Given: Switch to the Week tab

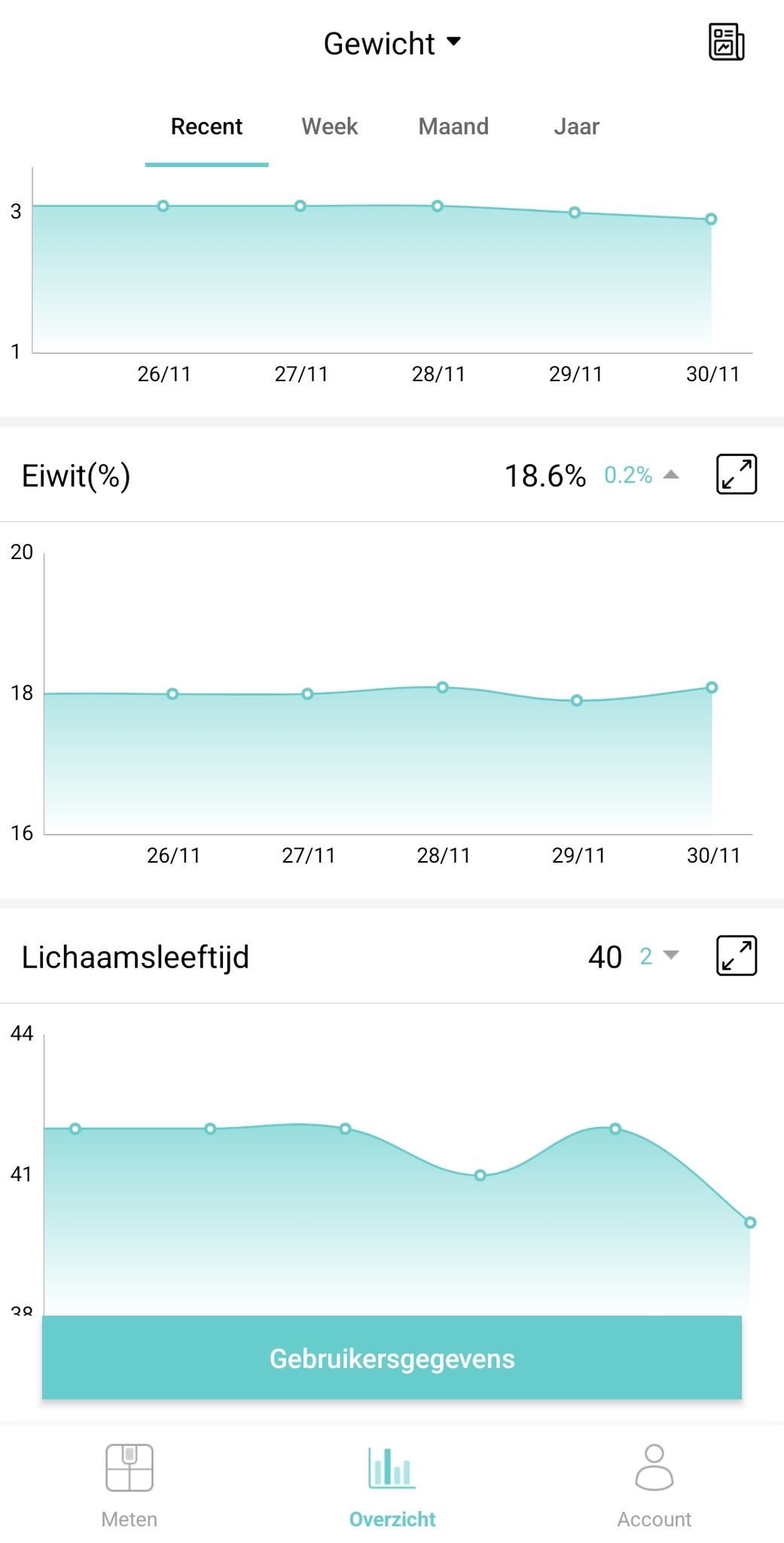Looking at the screenshot, I should tap(330, 127).
